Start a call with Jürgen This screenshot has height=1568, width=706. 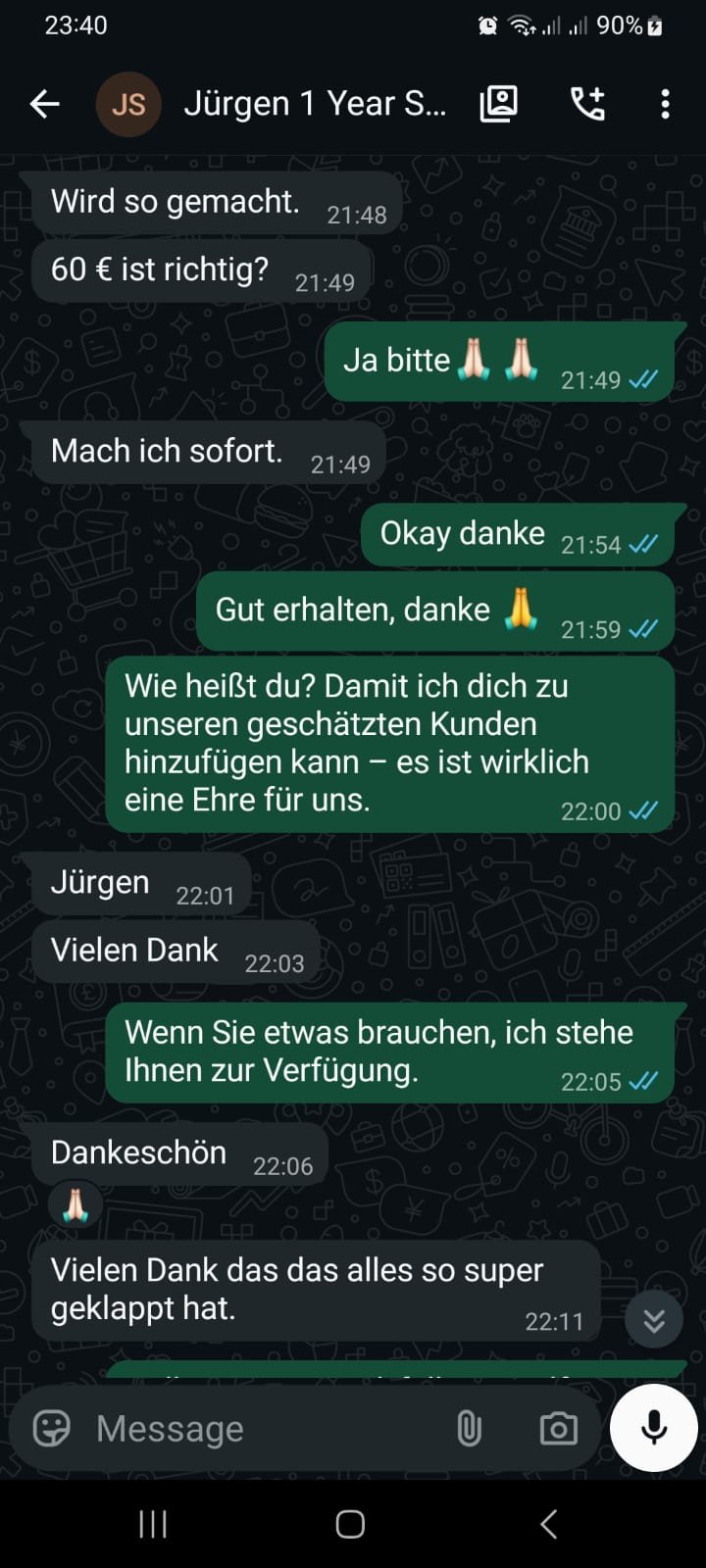[x=587, y=104]
